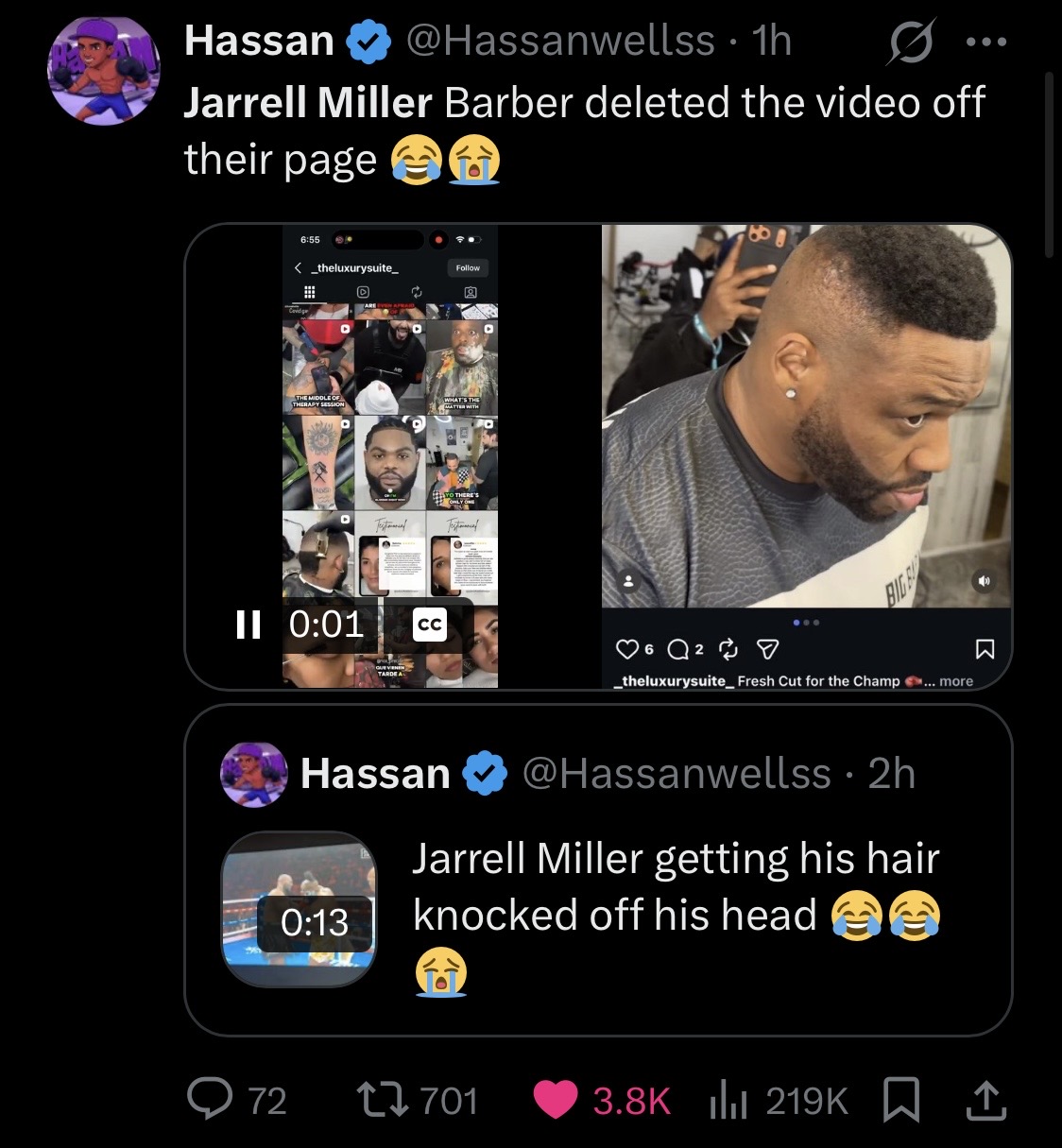Image resolution: width=1062 pixels, height=1148 pixels.
Task: Reply to the tweet with 72 comments
Action: [x=237, y=1101]
